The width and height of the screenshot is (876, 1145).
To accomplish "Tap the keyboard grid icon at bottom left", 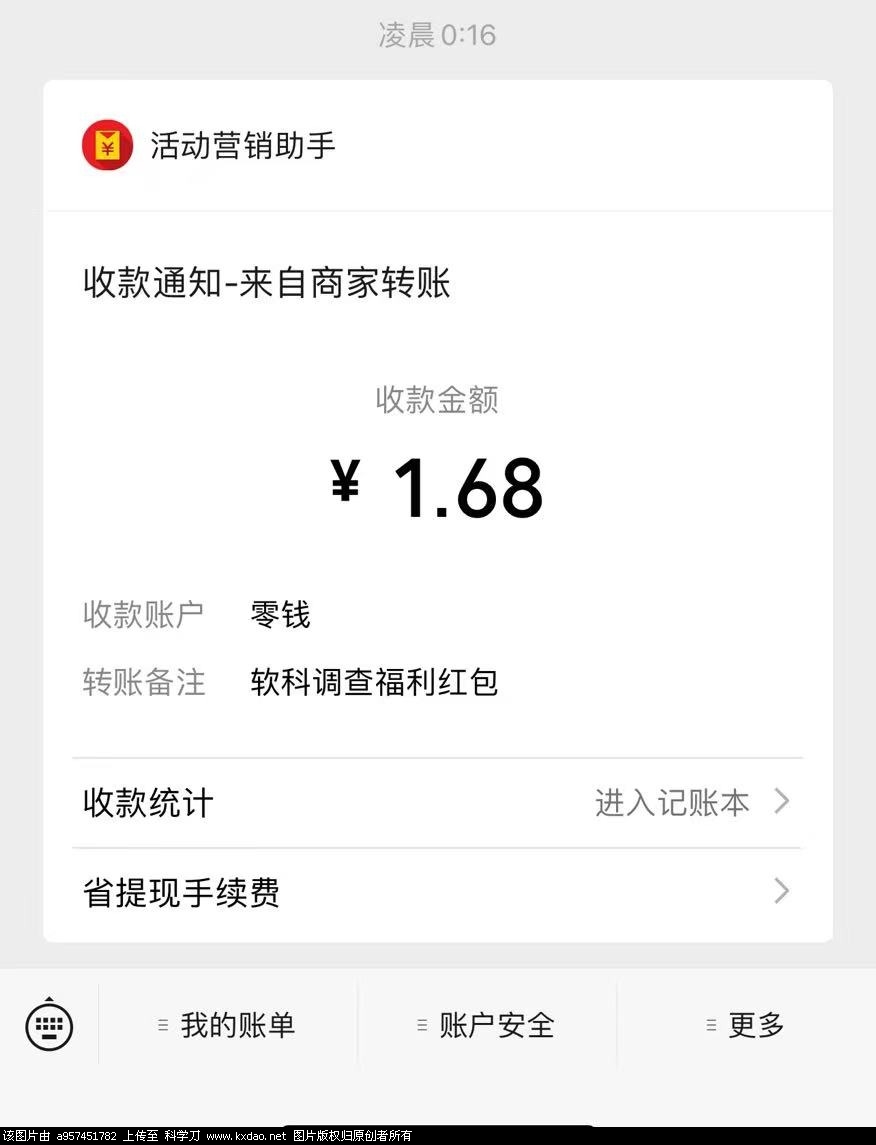I will (48, 1025).
